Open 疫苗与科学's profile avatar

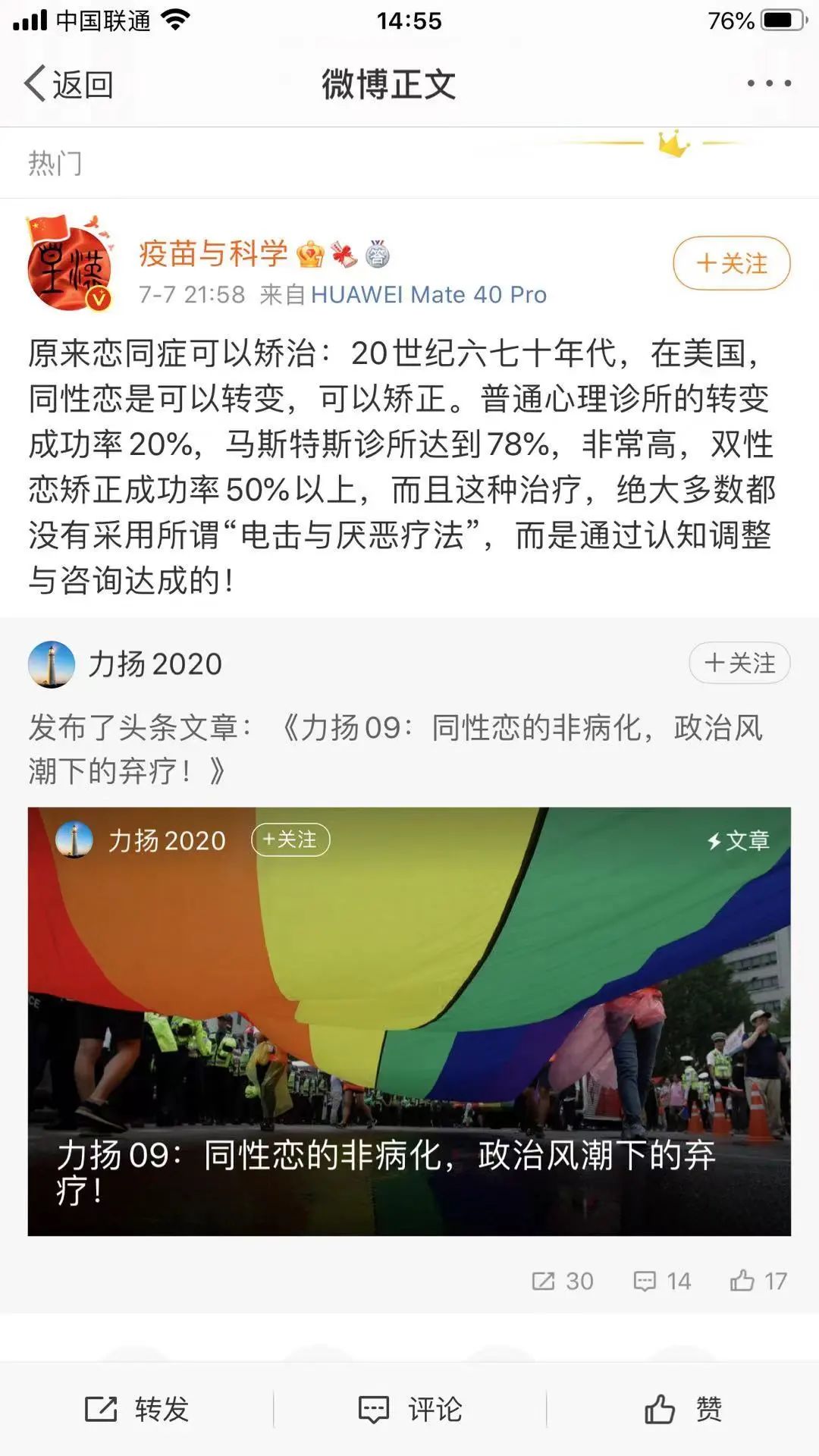point(69,265)
